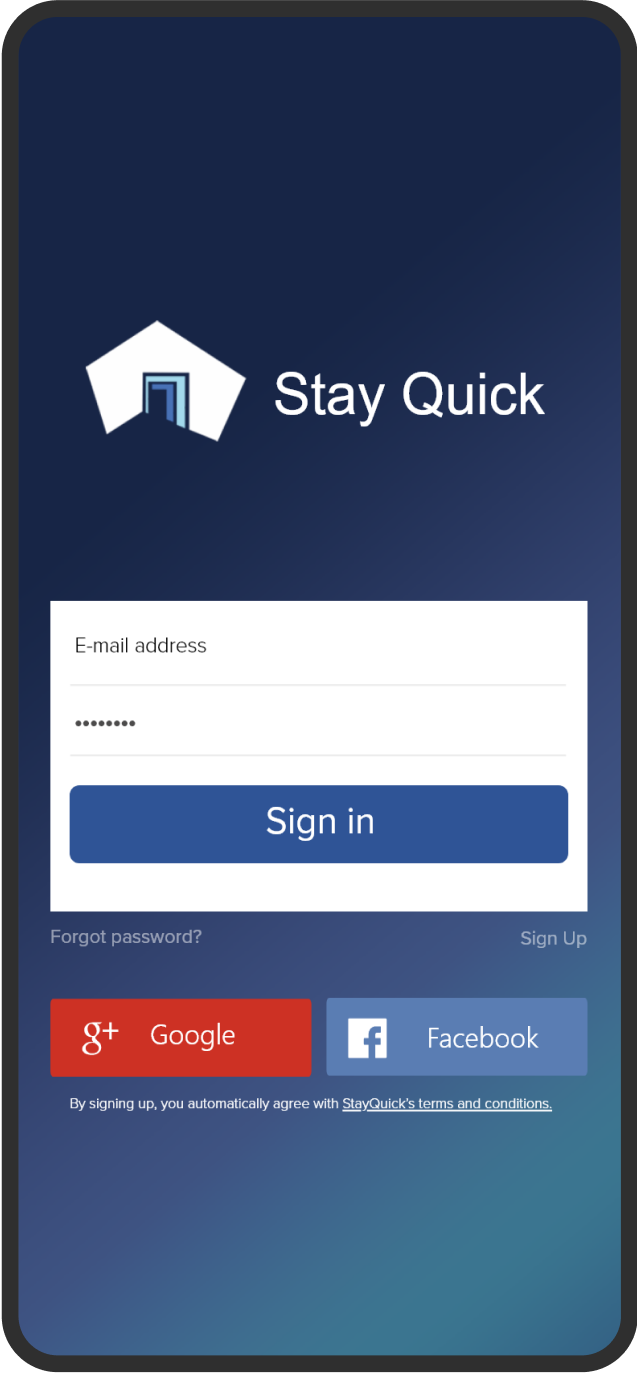The image size is (637, 1373).
Task: Tap the E-mail address field
Action: (x=318, y=646)
